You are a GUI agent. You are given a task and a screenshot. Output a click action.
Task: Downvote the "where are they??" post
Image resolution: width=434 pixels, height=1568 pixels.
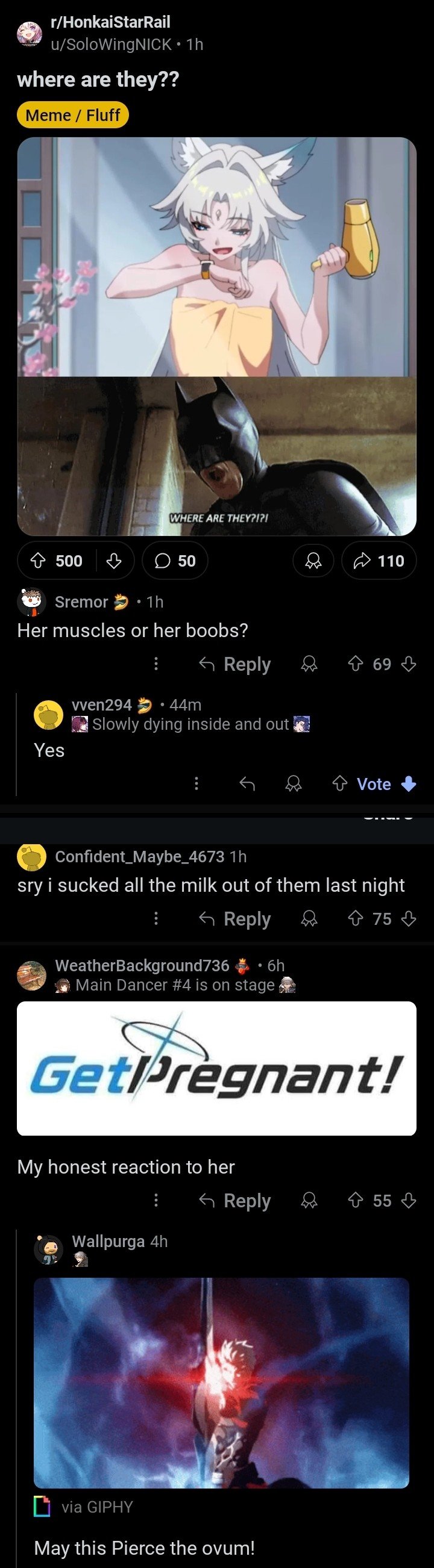(114, 561)
